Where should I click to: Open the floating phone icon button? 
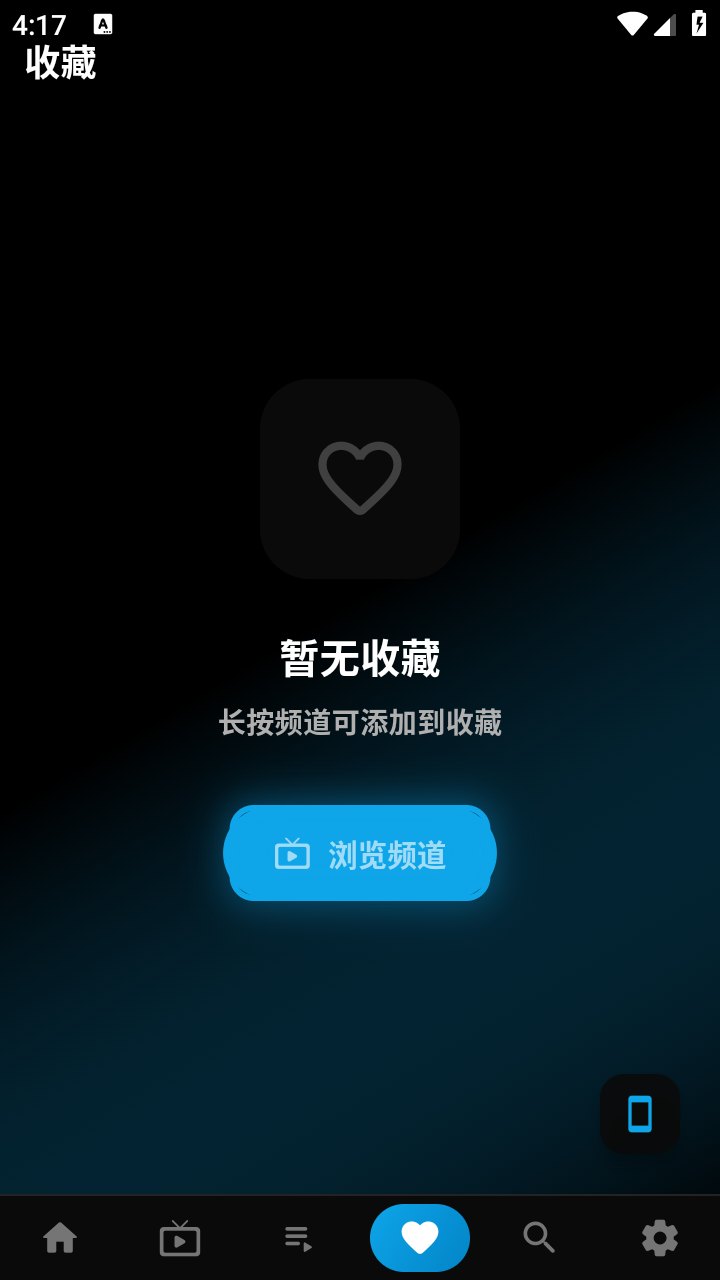[x=640, y=1114]
